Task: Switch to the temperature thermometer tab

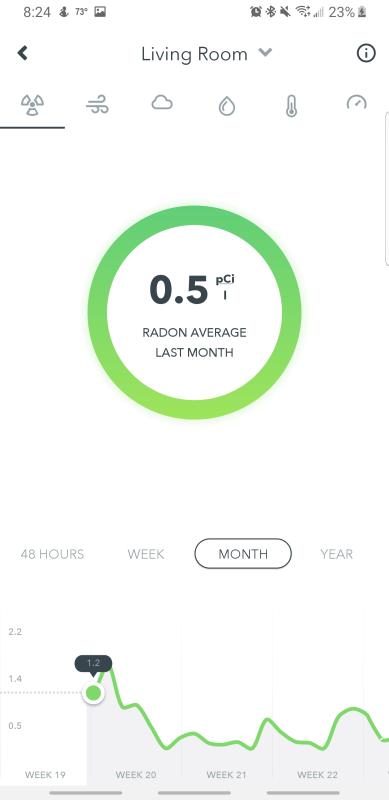Action: [291, 106]
